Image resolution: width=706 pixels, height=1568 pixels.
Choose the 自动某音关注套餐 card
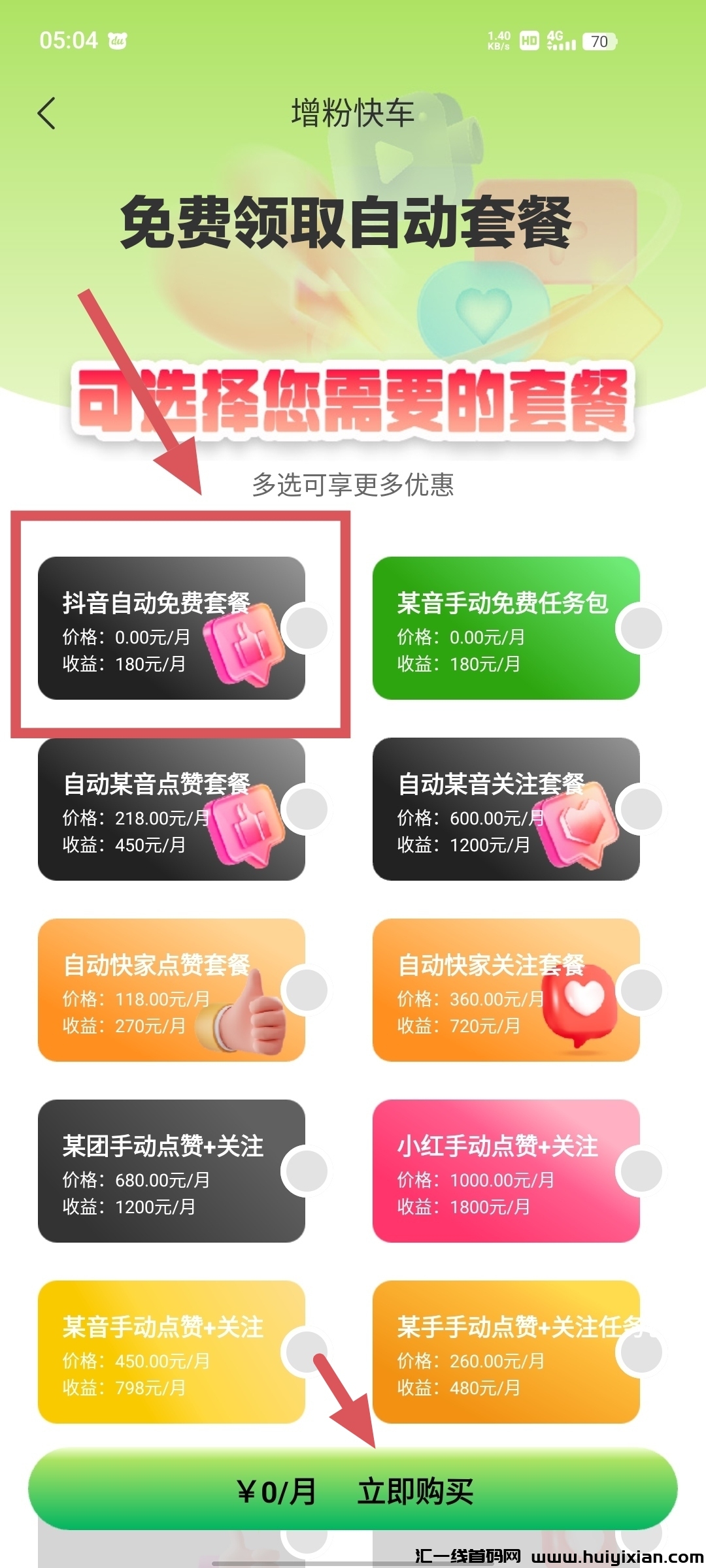[x=506, y=809]
